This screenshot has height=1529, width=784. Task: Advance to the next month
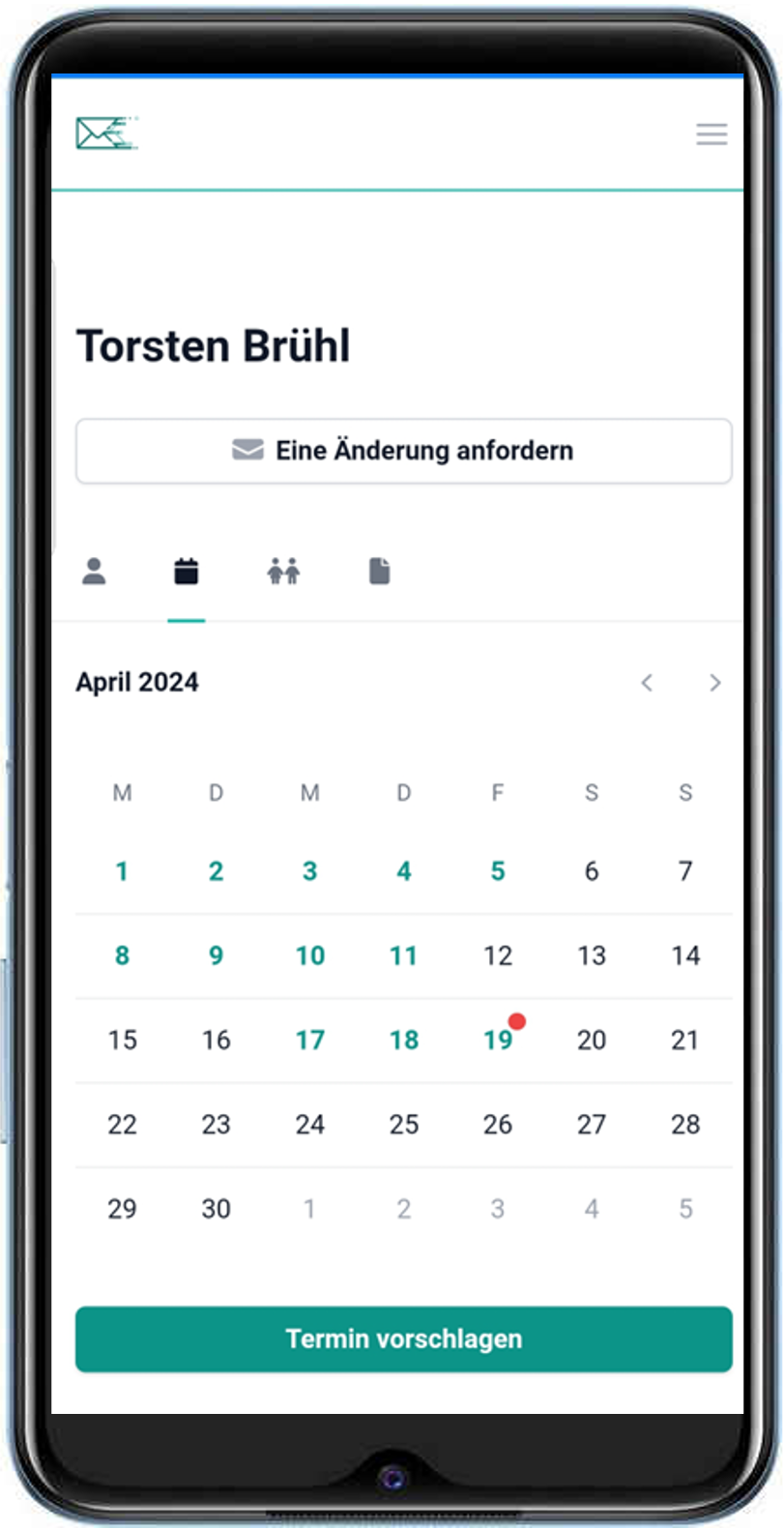[715, 683]
